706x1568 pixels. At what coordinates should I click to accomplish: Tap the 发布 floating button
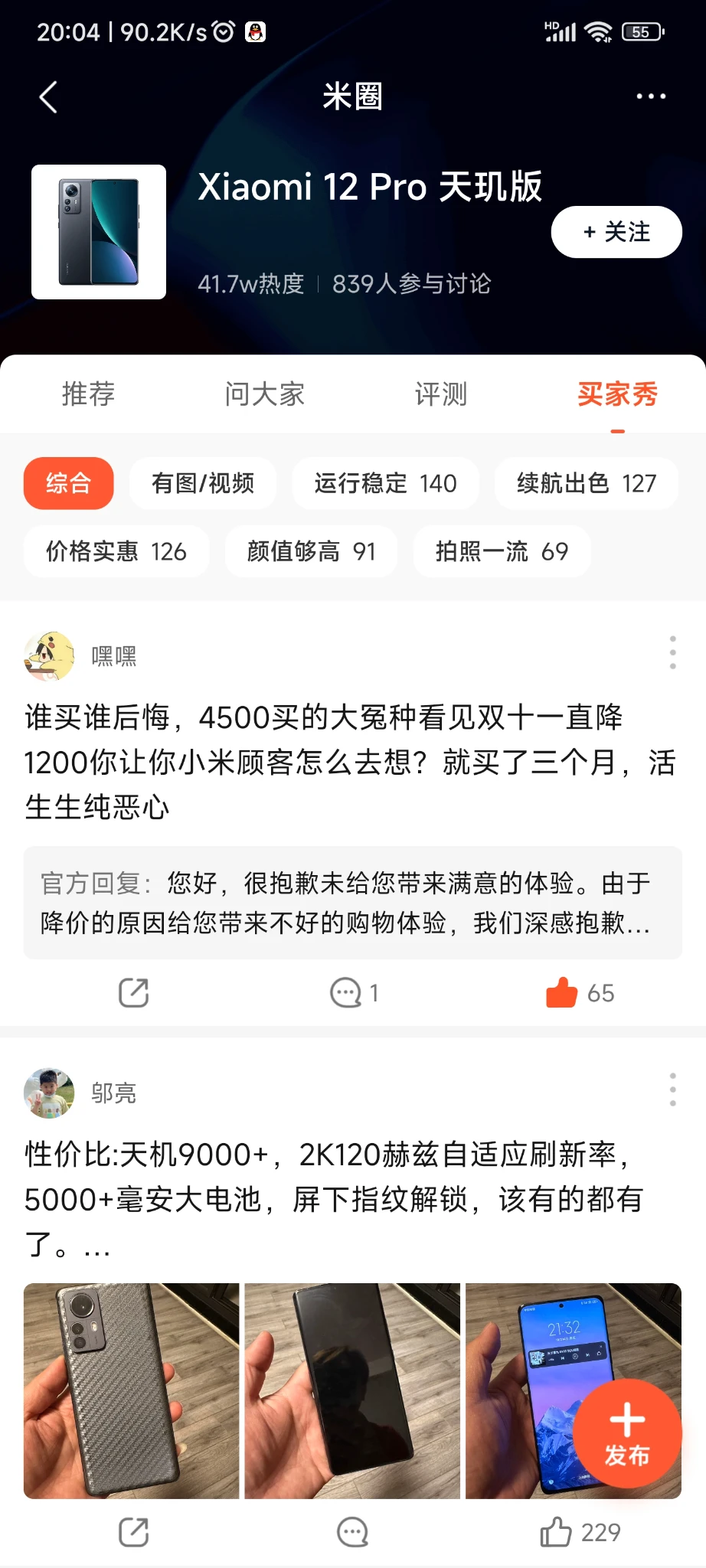(627, 1433)
